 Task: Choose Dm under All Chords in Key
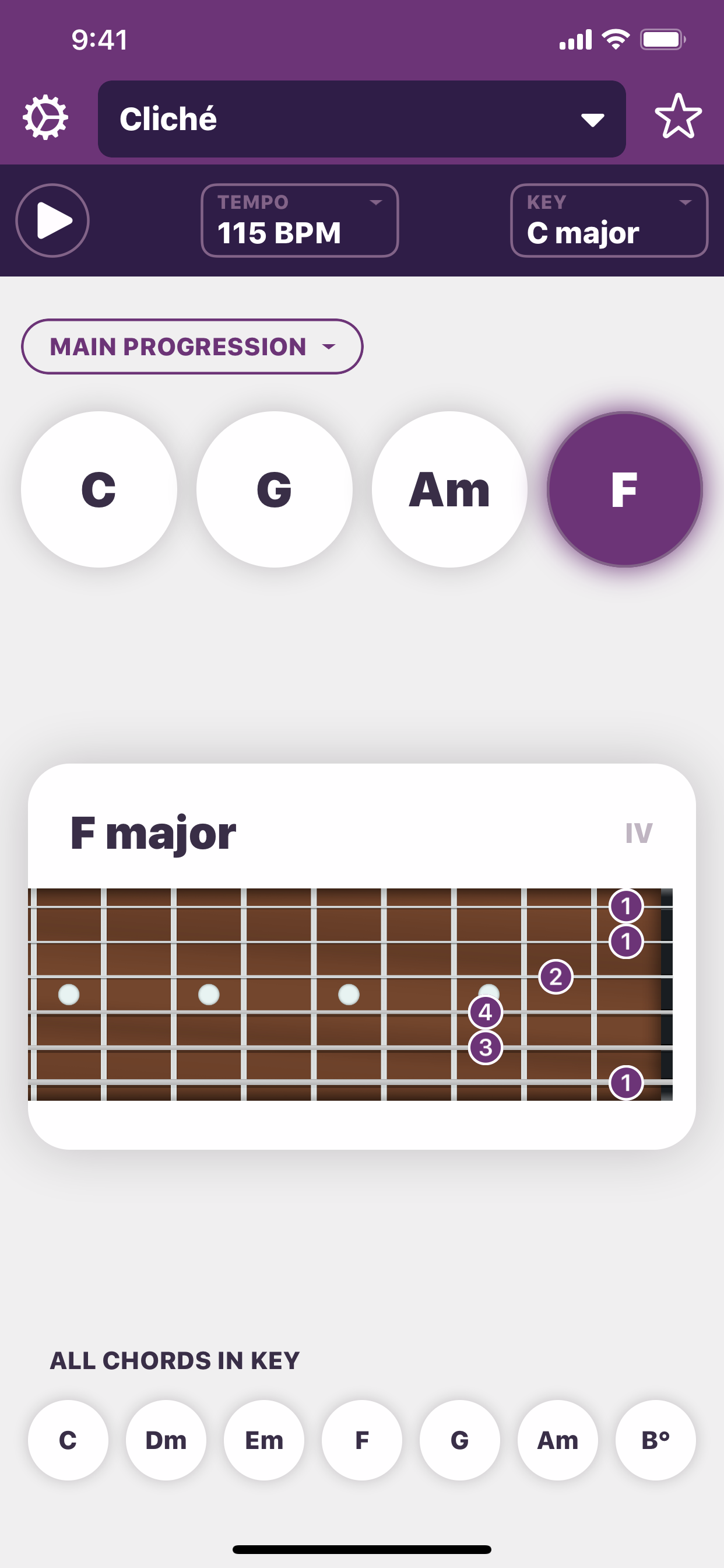click(166, 1440)
